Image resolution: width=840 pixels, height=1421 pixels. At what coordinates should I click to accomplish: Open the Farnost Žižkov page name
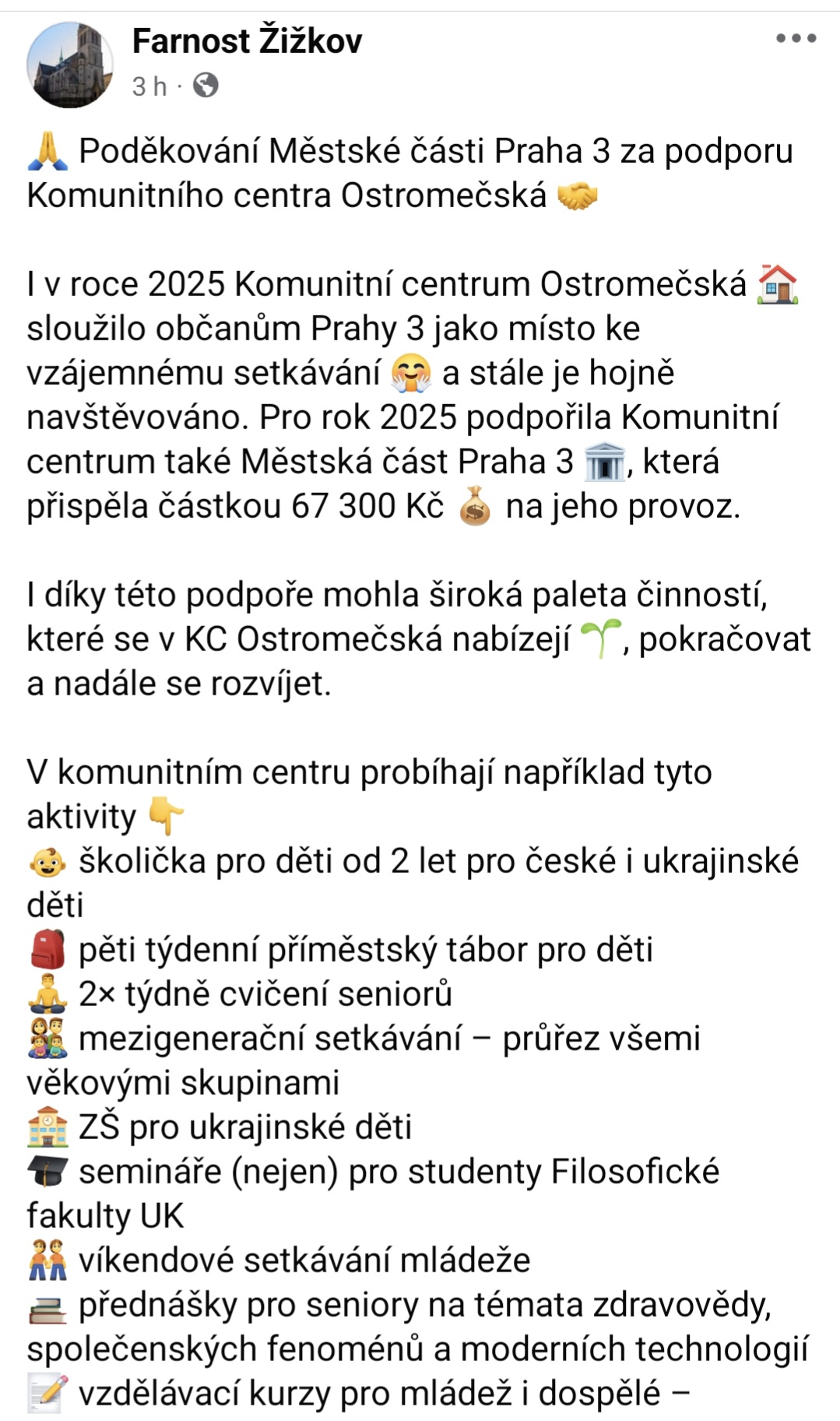tap(247, 40)
